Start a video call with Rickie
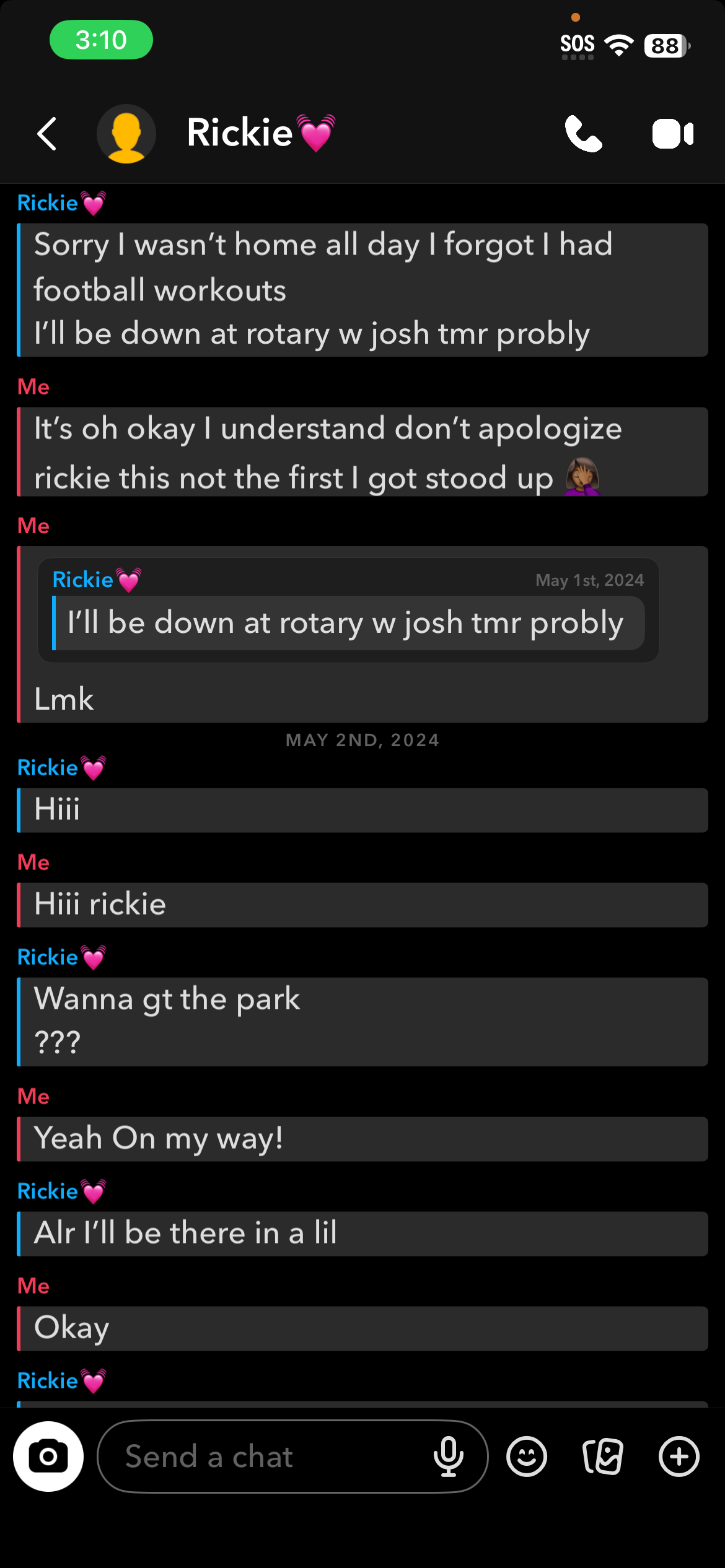Image resolution: width=725 pixels, height=1568 pixels. [672, 134]
